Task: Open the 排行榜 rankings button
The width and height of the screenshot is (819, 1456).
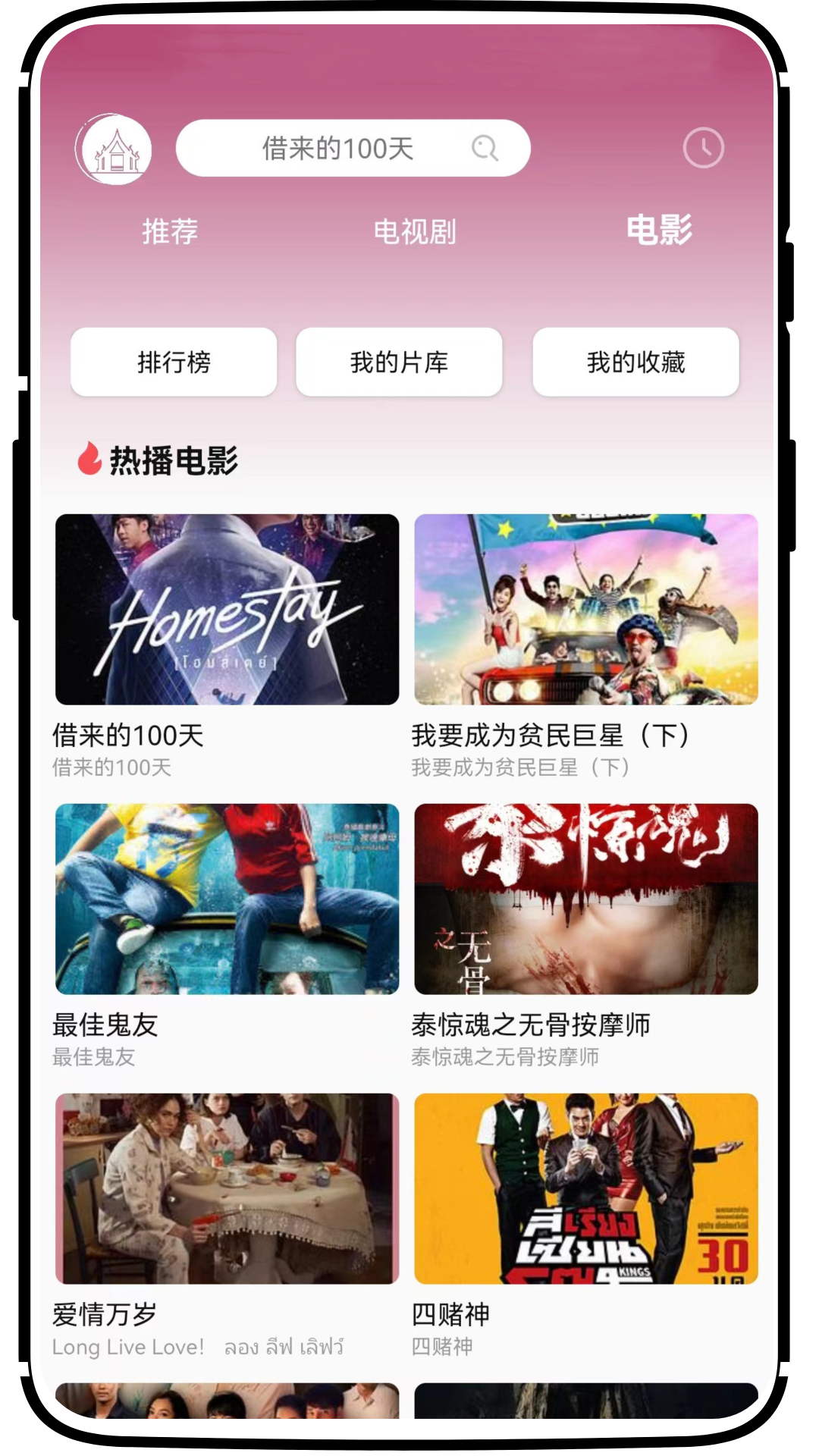Action: click(x=173, y=362)
